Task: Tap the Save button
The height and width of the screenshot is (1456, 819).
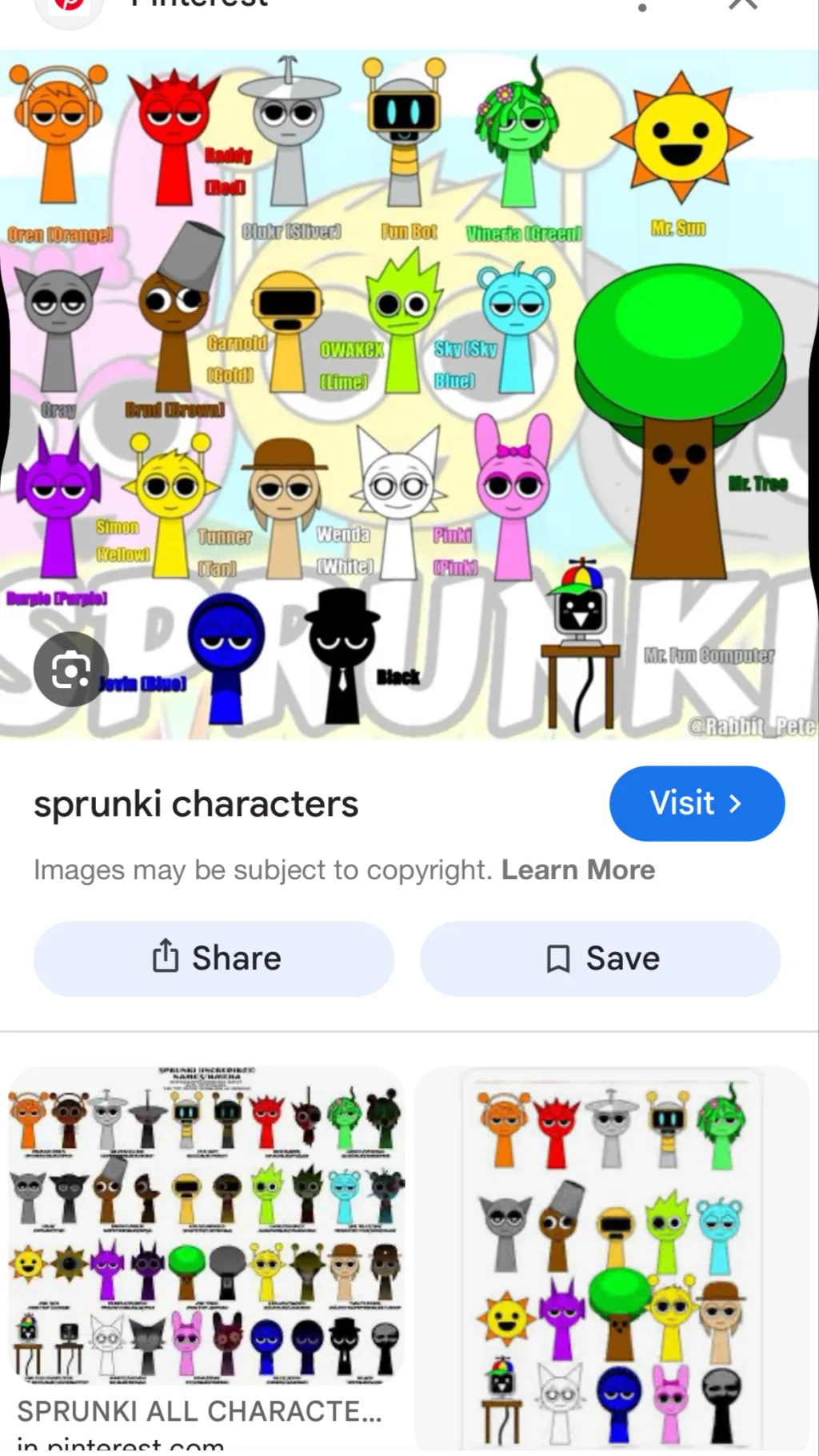Action: click(599, 958)
